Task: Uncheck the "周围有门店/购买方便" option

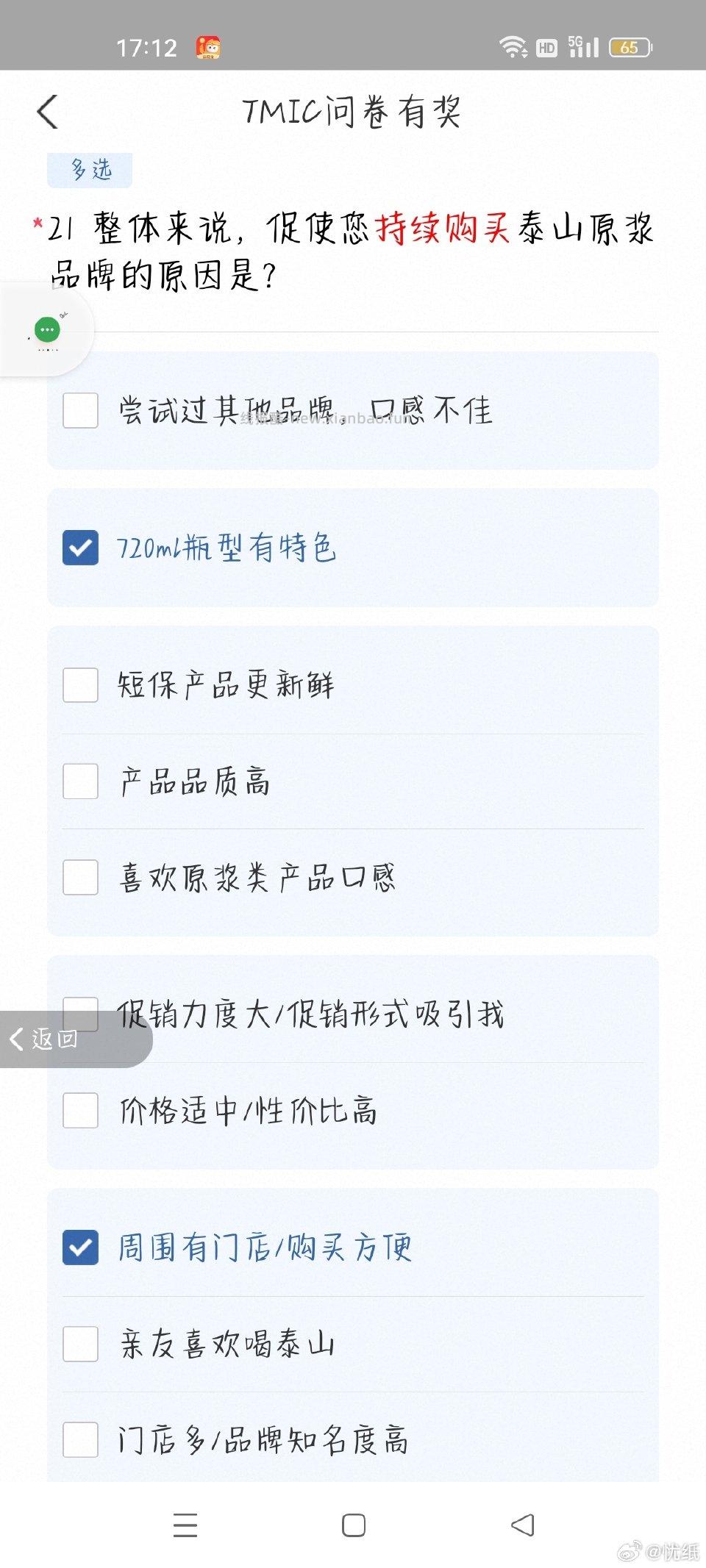Action: pyautogui.click(x=79, y=1246)
